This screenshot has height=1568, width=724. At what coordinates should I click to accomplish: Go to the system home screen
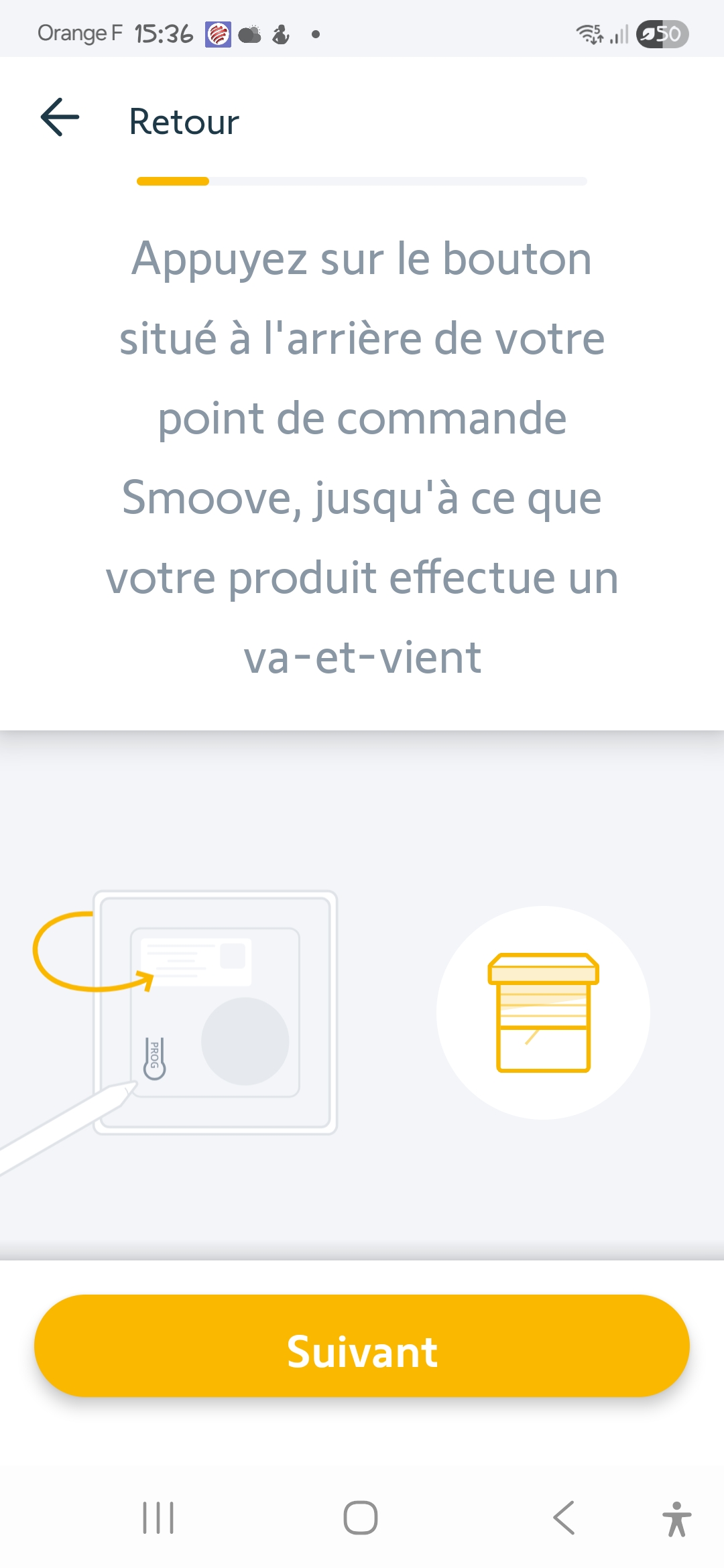[361, 1517]
